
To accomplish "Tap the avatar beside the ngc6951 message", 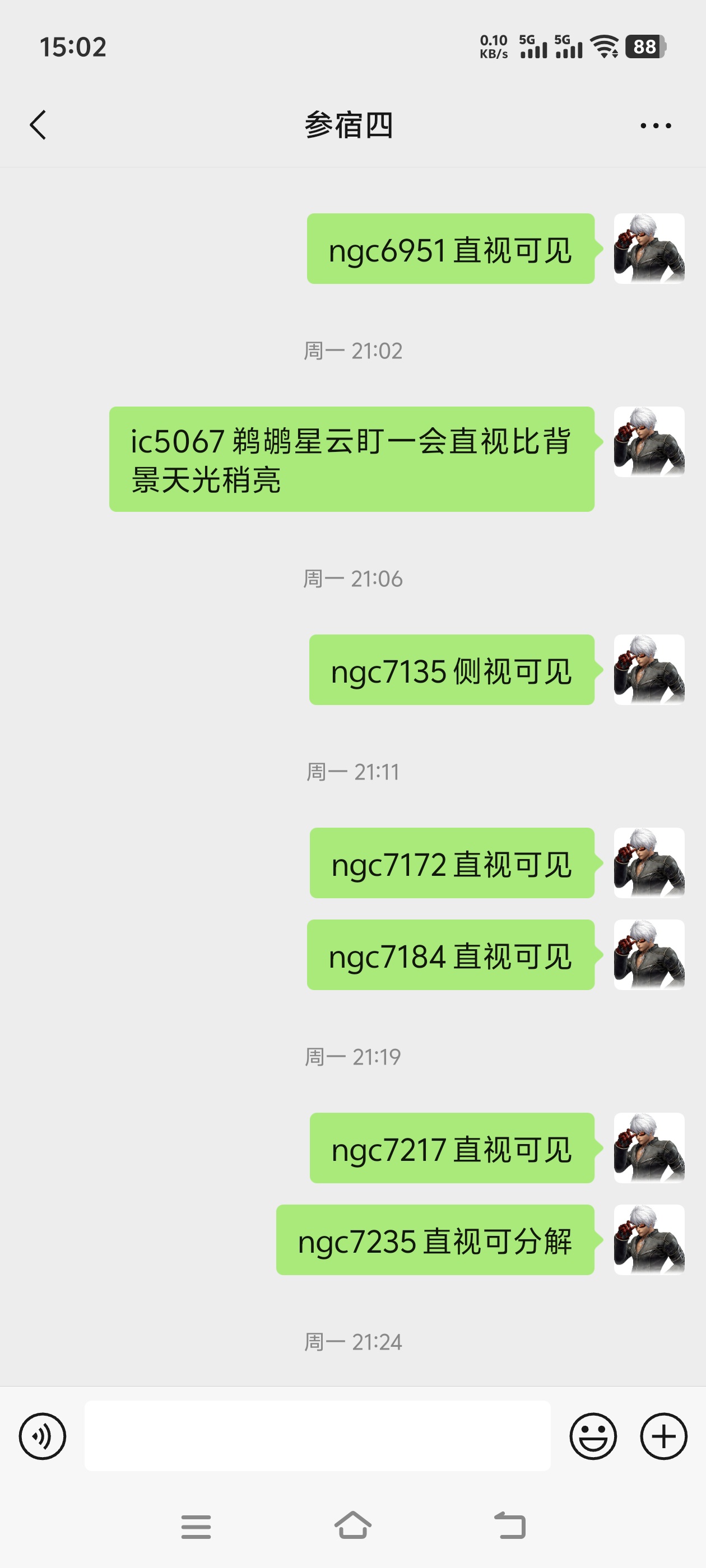I will (649, 248).
